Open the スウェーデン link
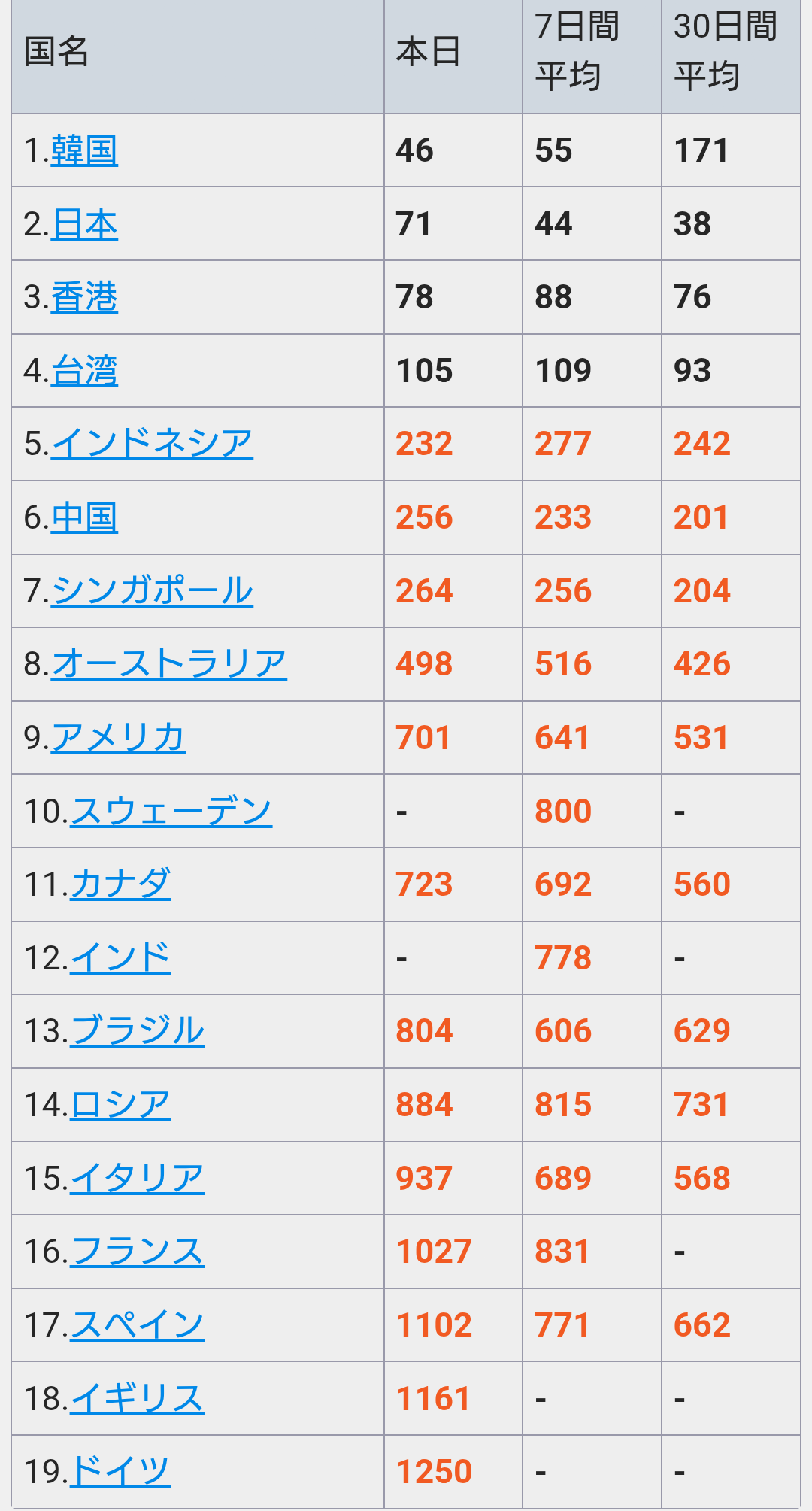Viewport: 812px width, 1511px height. point(171,812)
